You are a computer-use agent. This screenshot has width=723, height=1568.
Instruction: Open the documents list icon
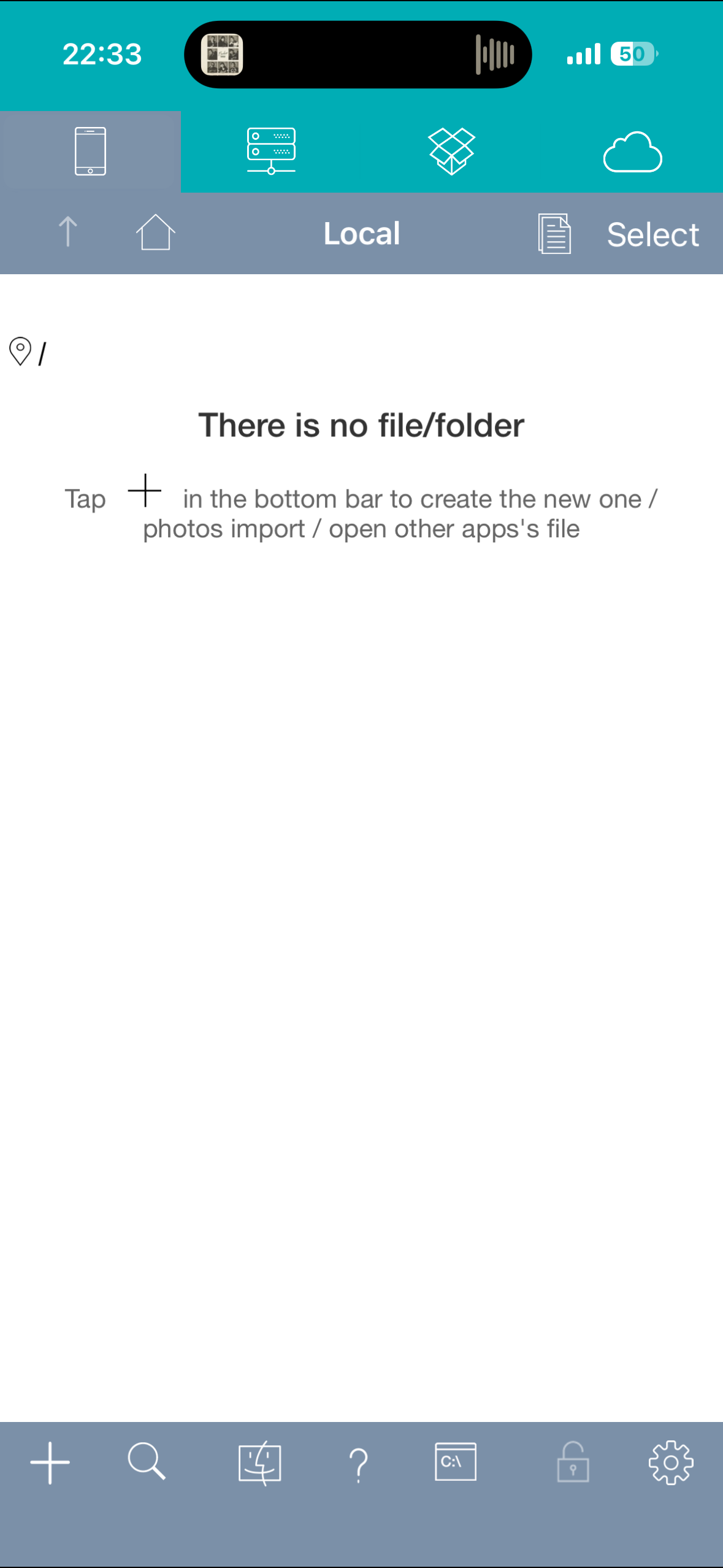pyautogui.click(x=554, y=234)
